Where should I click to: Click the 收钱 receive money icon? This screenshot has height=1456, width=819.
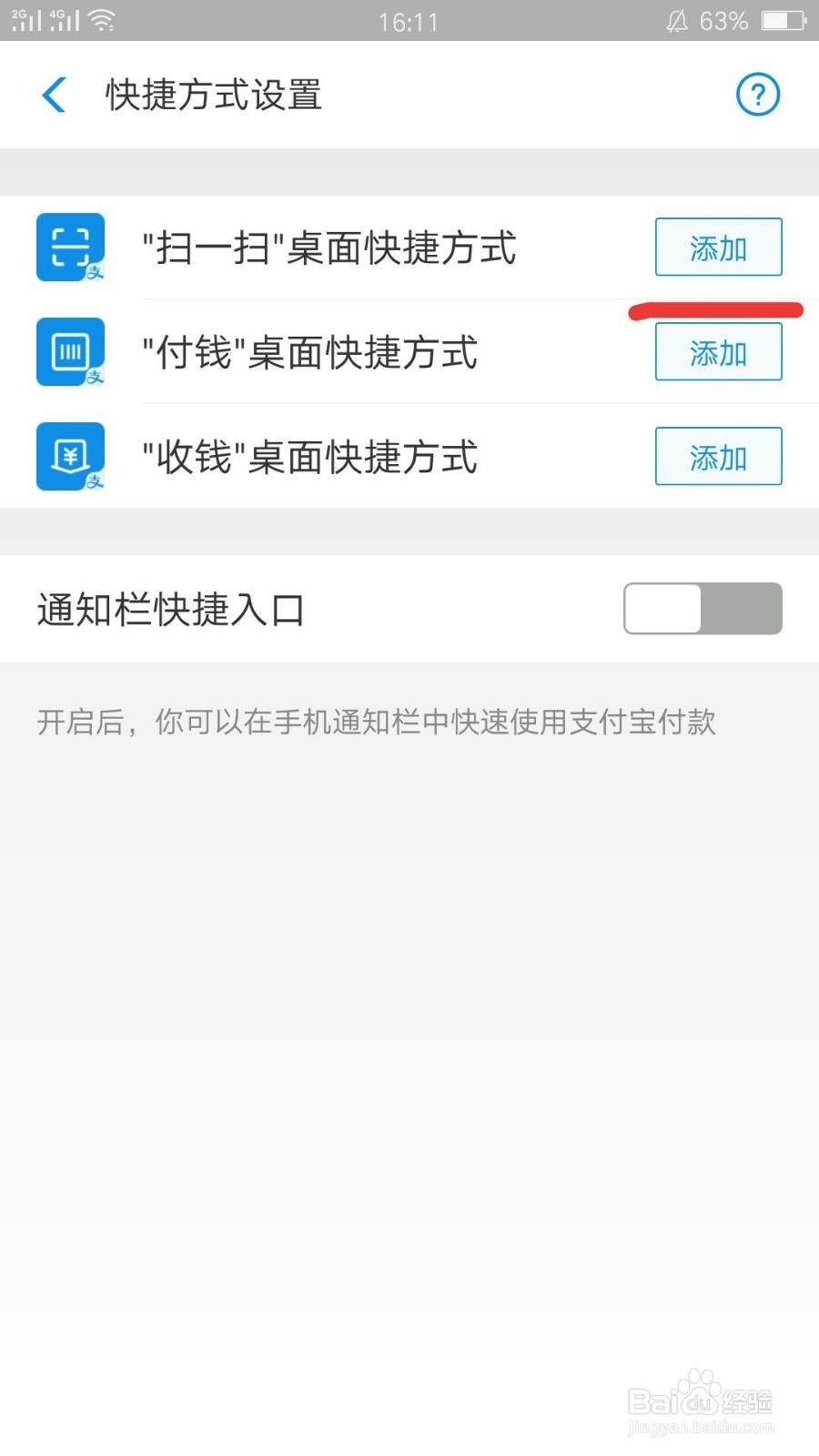coord(70,457)
